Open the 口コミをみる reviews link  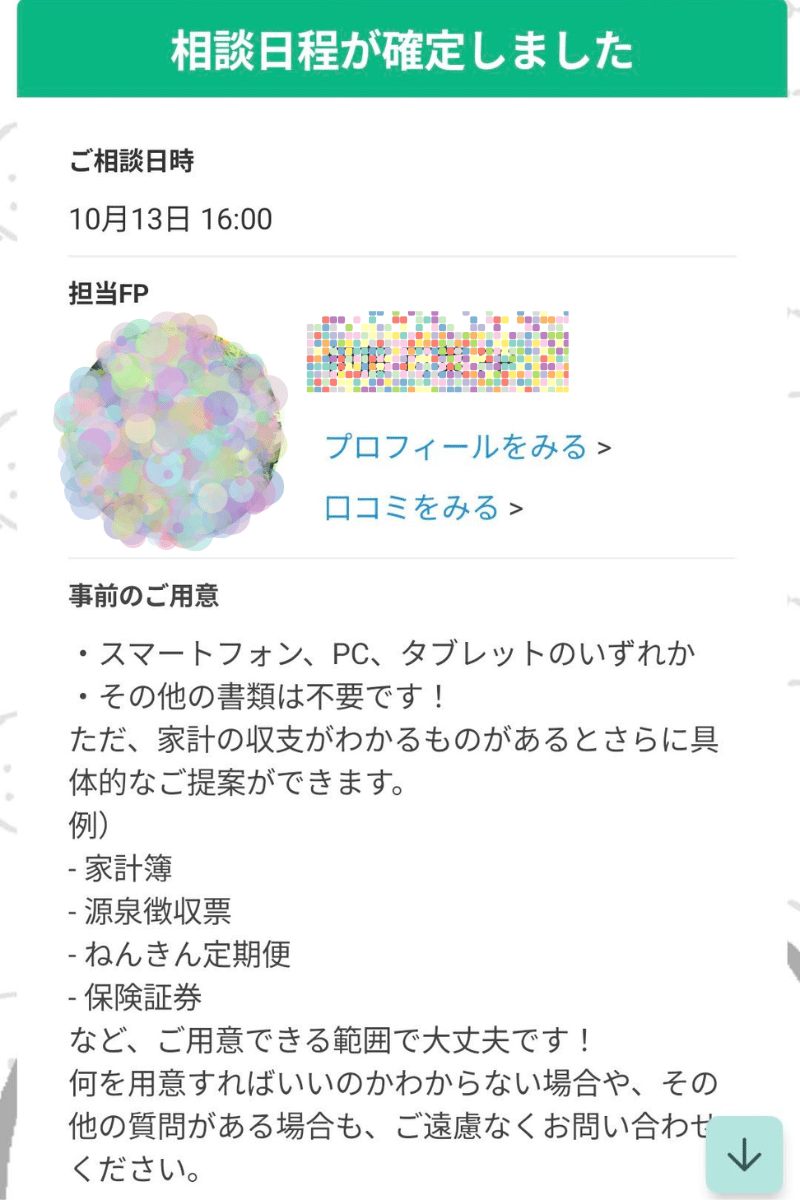tap(414, 508)
